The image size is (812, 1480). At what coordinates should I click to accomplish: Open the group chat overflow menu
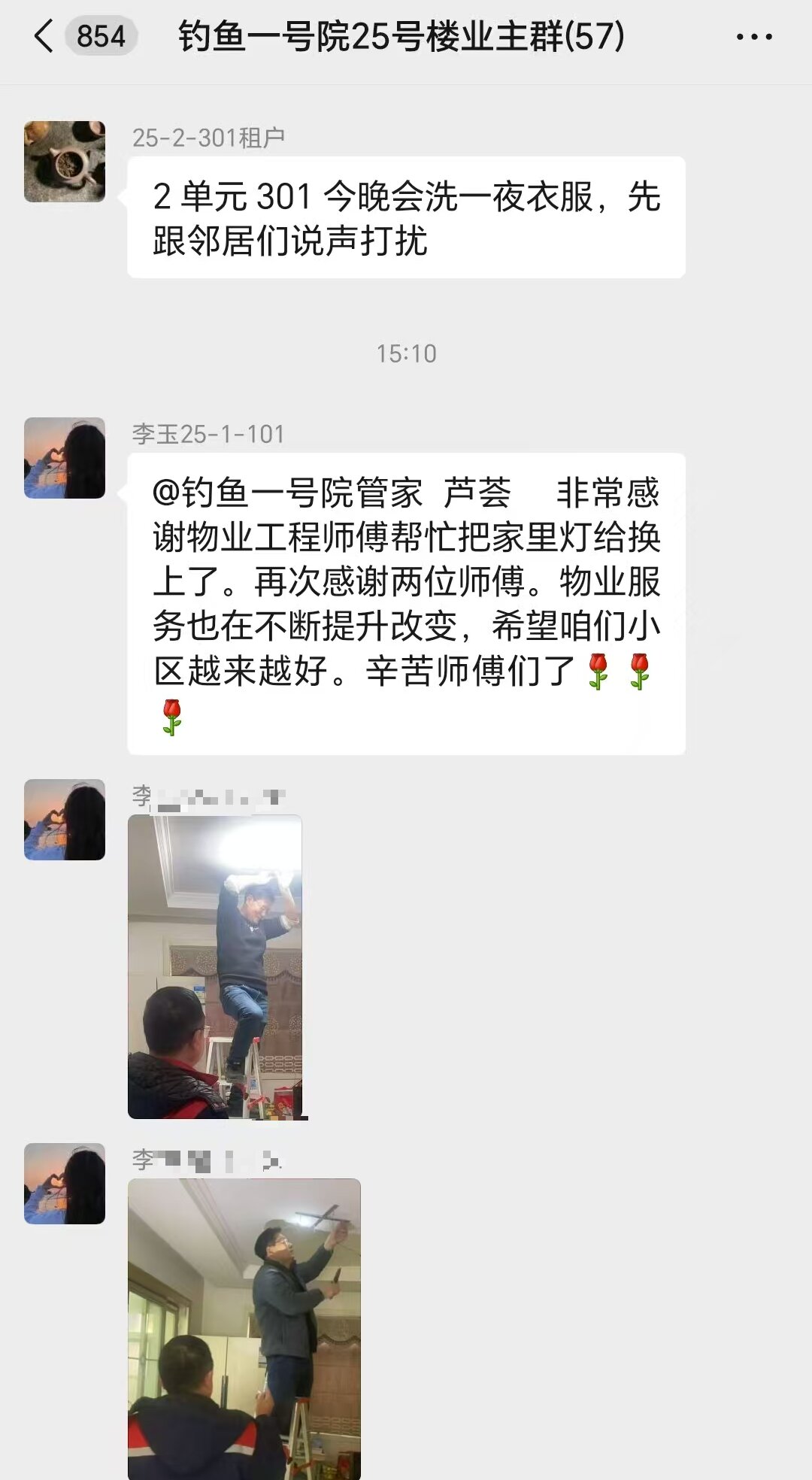753,37
